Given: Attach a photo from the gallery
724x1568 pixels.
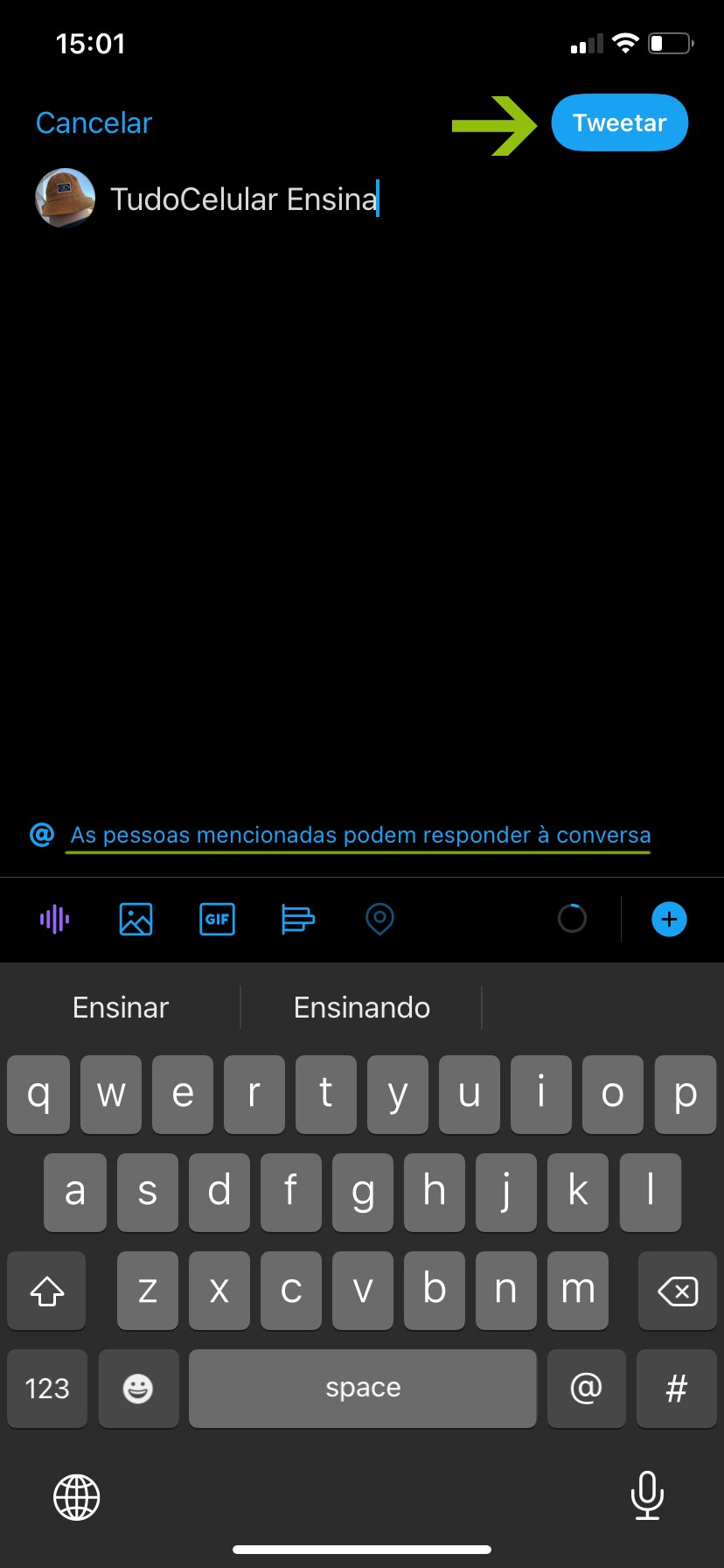Looking at the screenshot, I should [136, 919].
